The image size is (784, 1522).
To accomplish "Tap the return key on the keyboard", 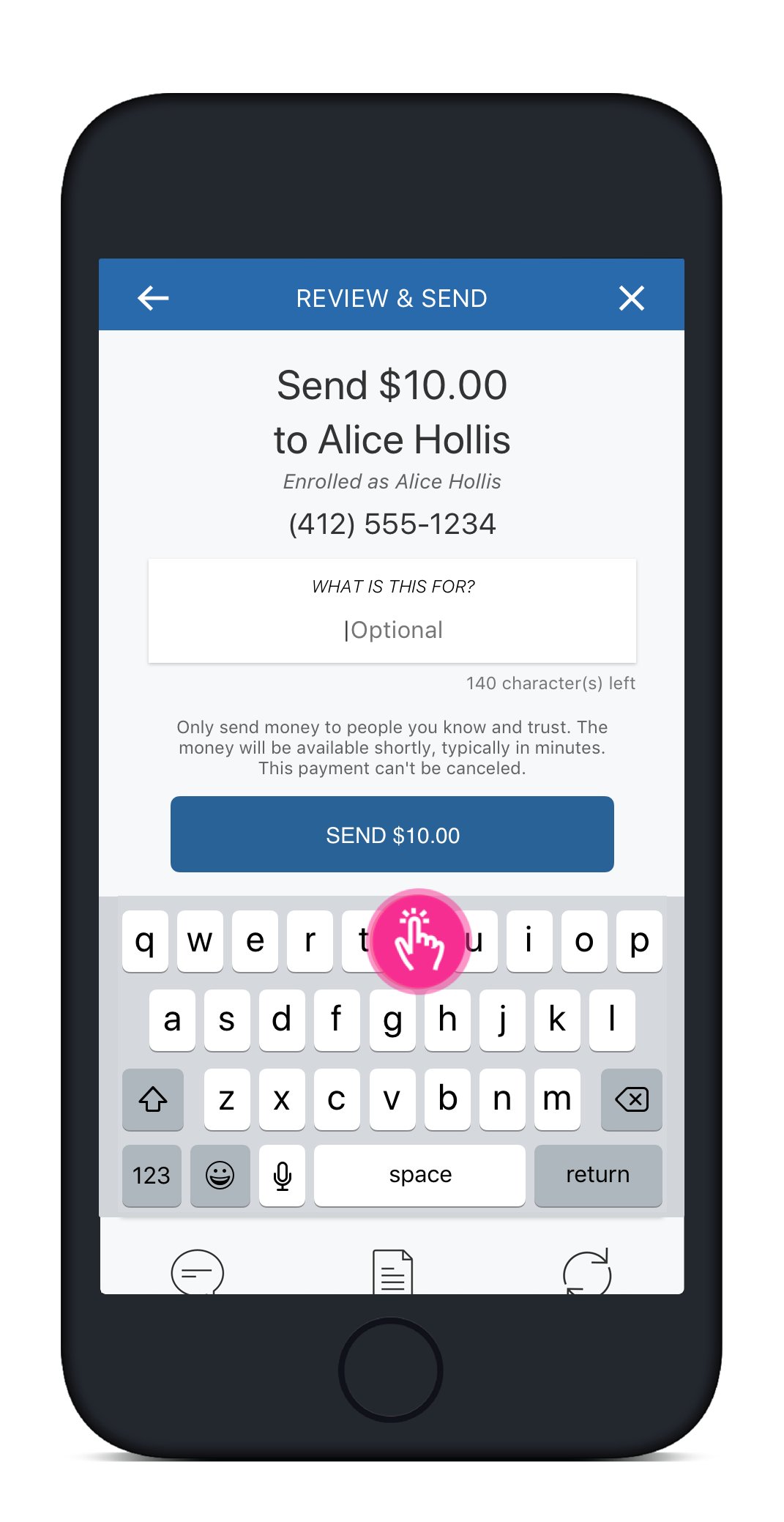I will [597, 1175].
